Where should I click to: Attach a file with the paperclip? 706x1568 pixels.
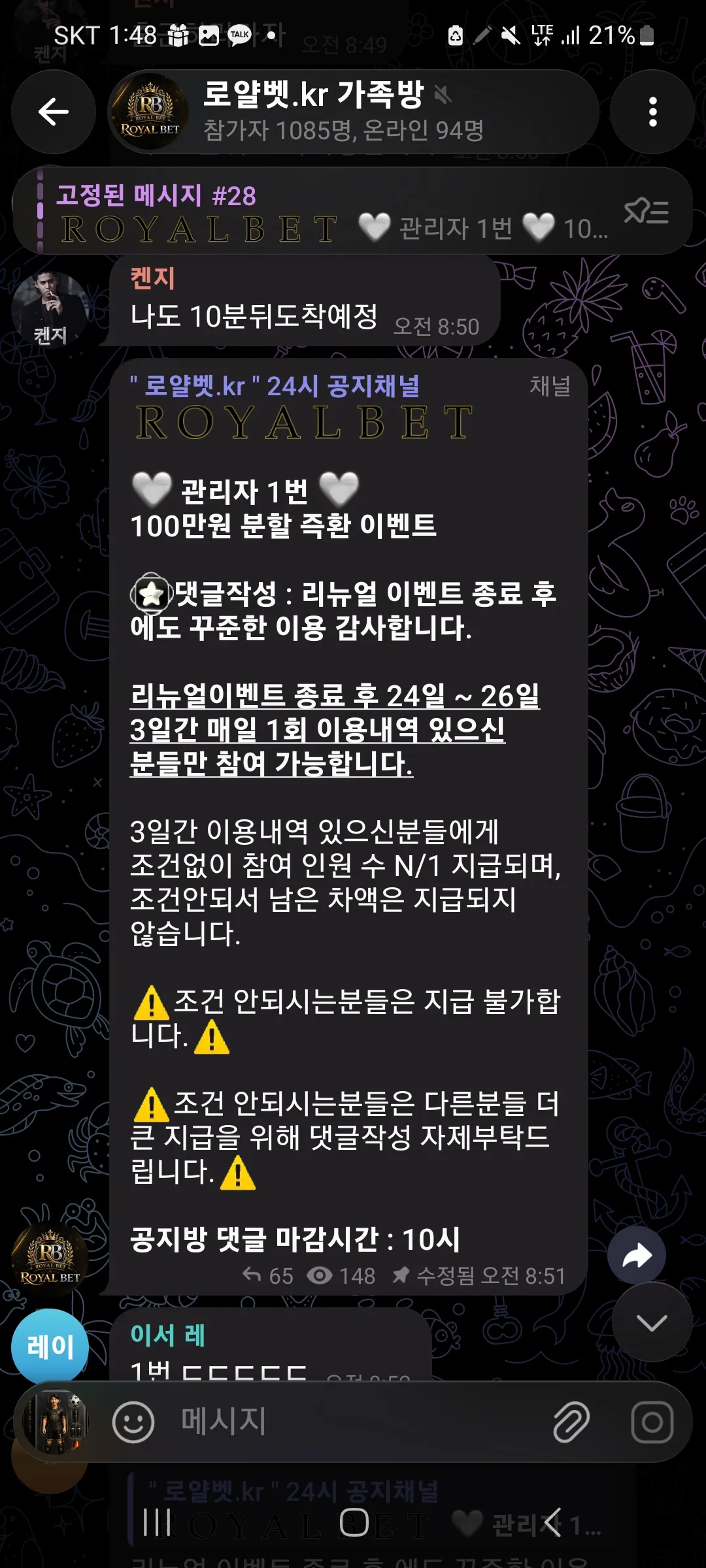coord(571,1422)
